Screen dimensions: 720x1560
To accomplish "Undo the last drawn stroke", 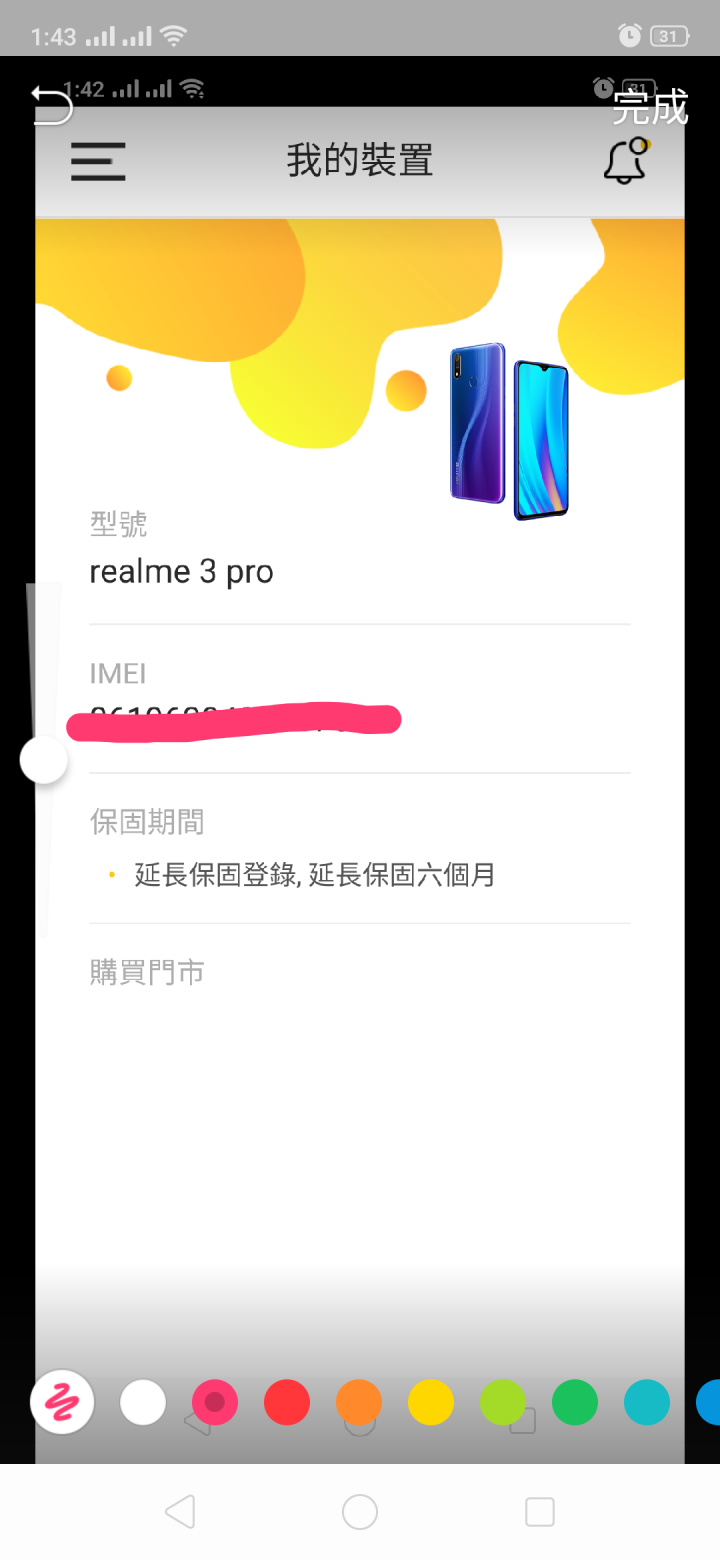I will (52, 104).
